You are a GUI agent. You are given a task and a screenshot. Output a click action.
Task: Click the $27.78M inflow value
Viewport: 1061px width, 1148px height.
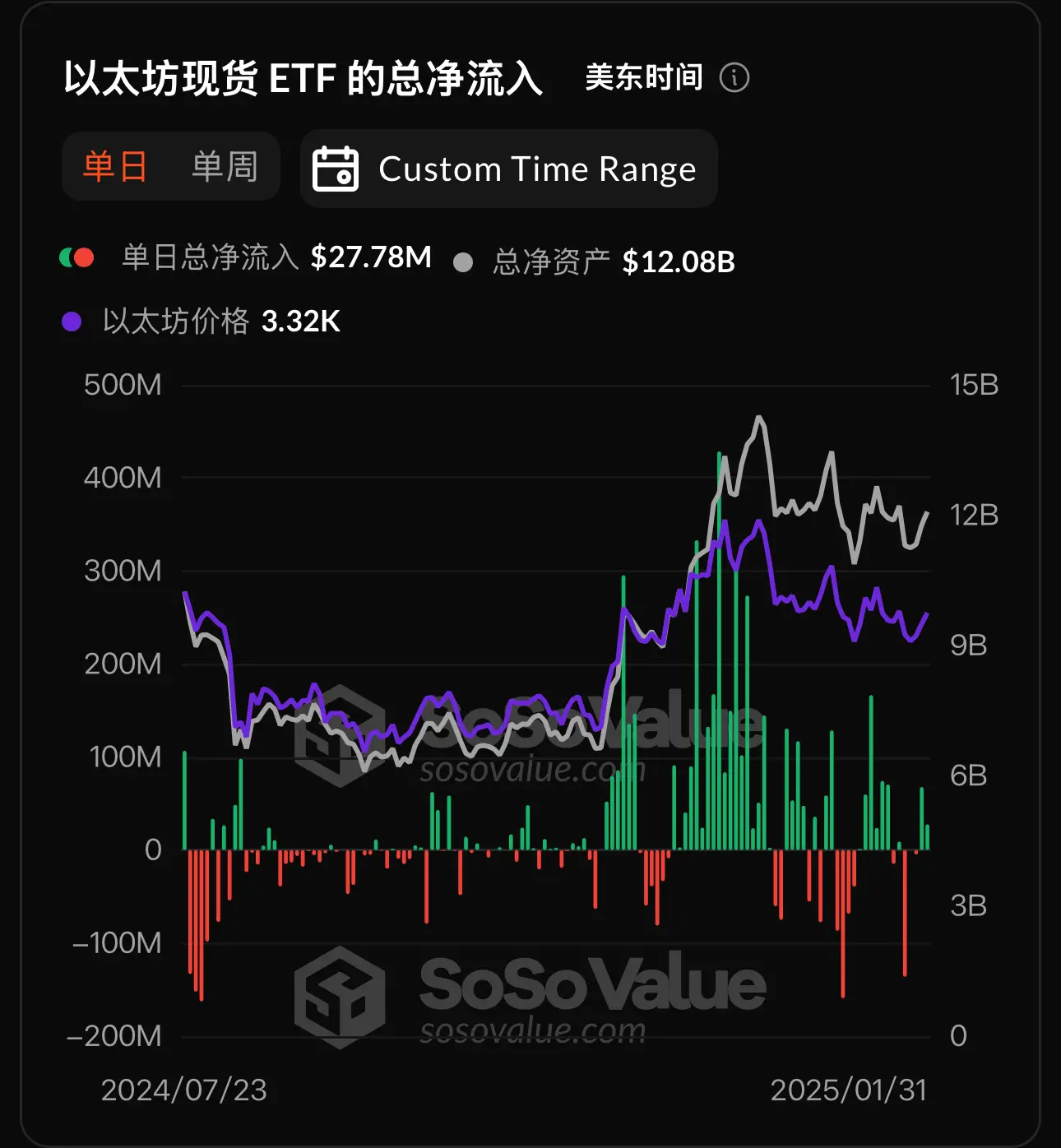coord(370,257)
